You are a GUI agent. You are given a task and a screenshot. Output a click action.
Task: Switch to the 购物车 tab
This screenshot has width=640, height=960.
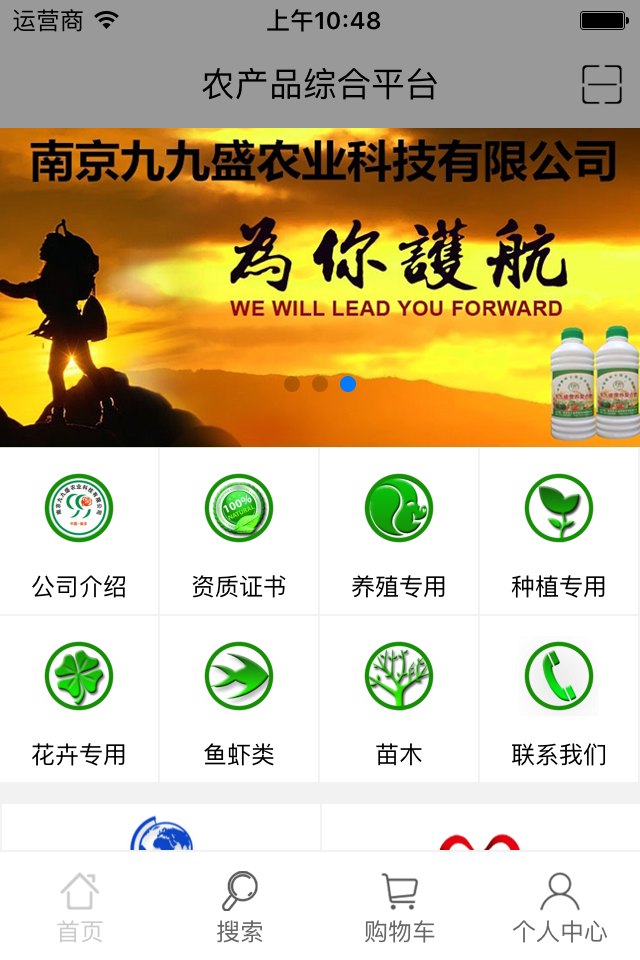tap(400, 907)
